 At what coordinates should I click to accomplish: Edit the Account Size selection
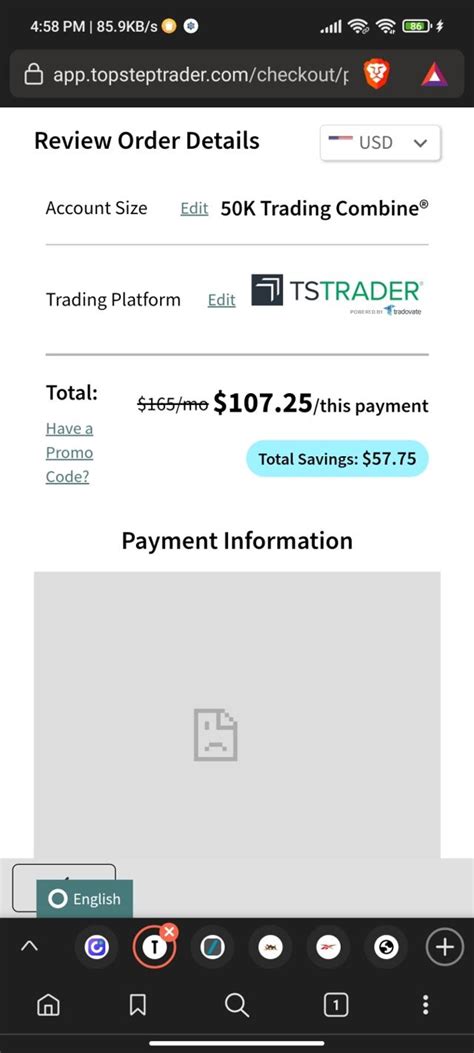[194, 209]
